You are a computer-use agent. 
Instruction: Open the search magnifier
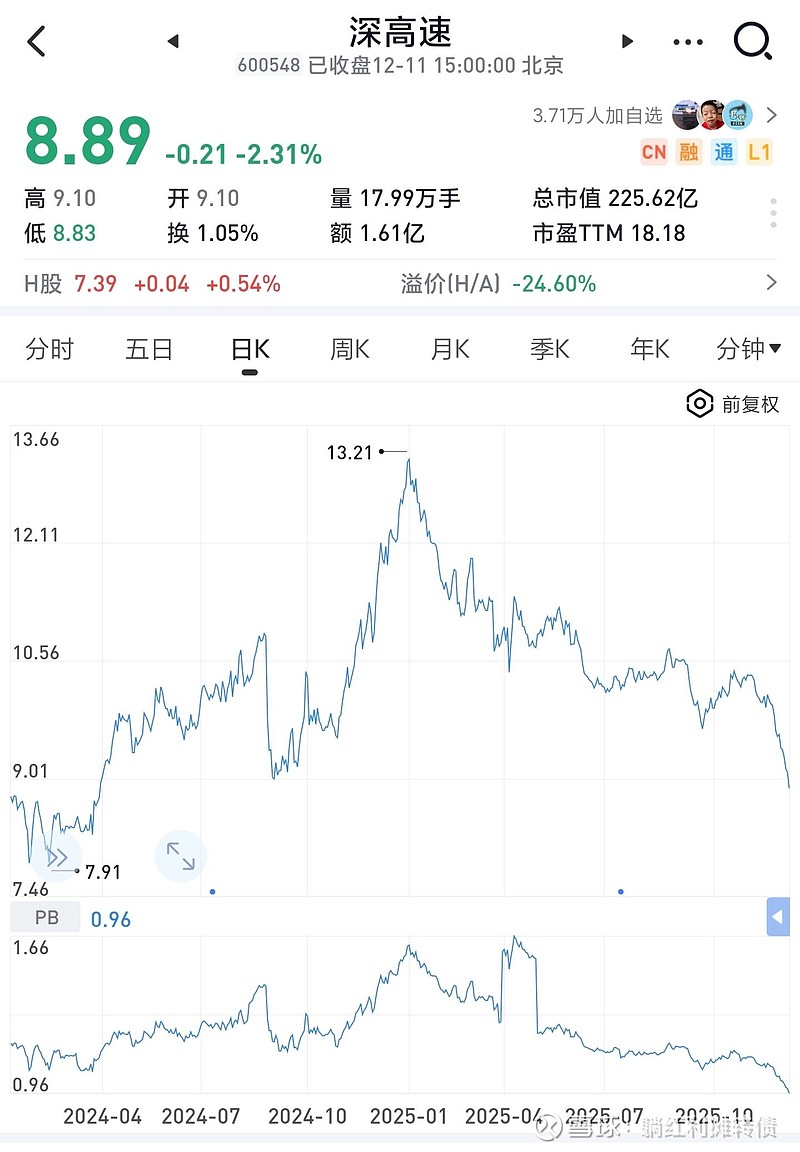coord(752,41)
